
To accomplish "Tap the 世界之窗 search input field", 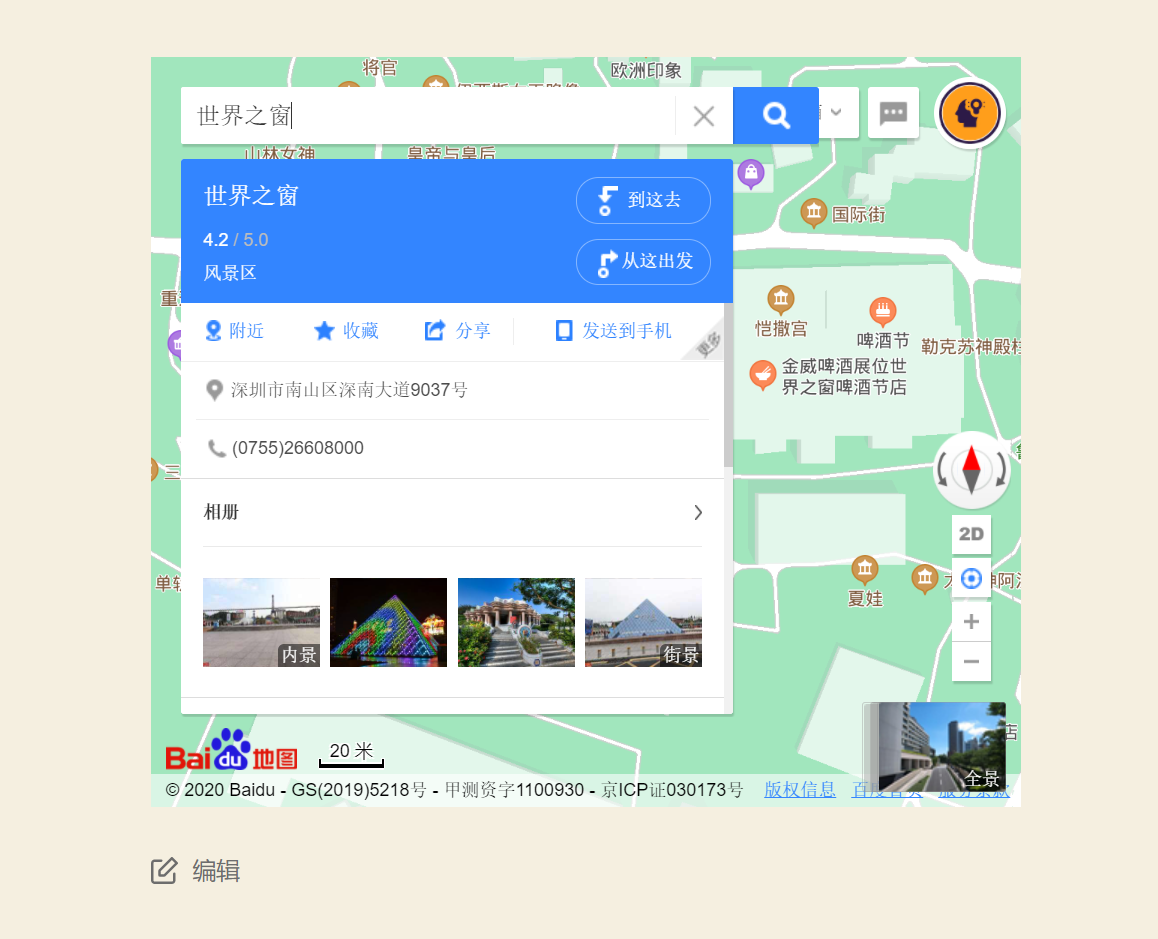I will click(430, 116).
